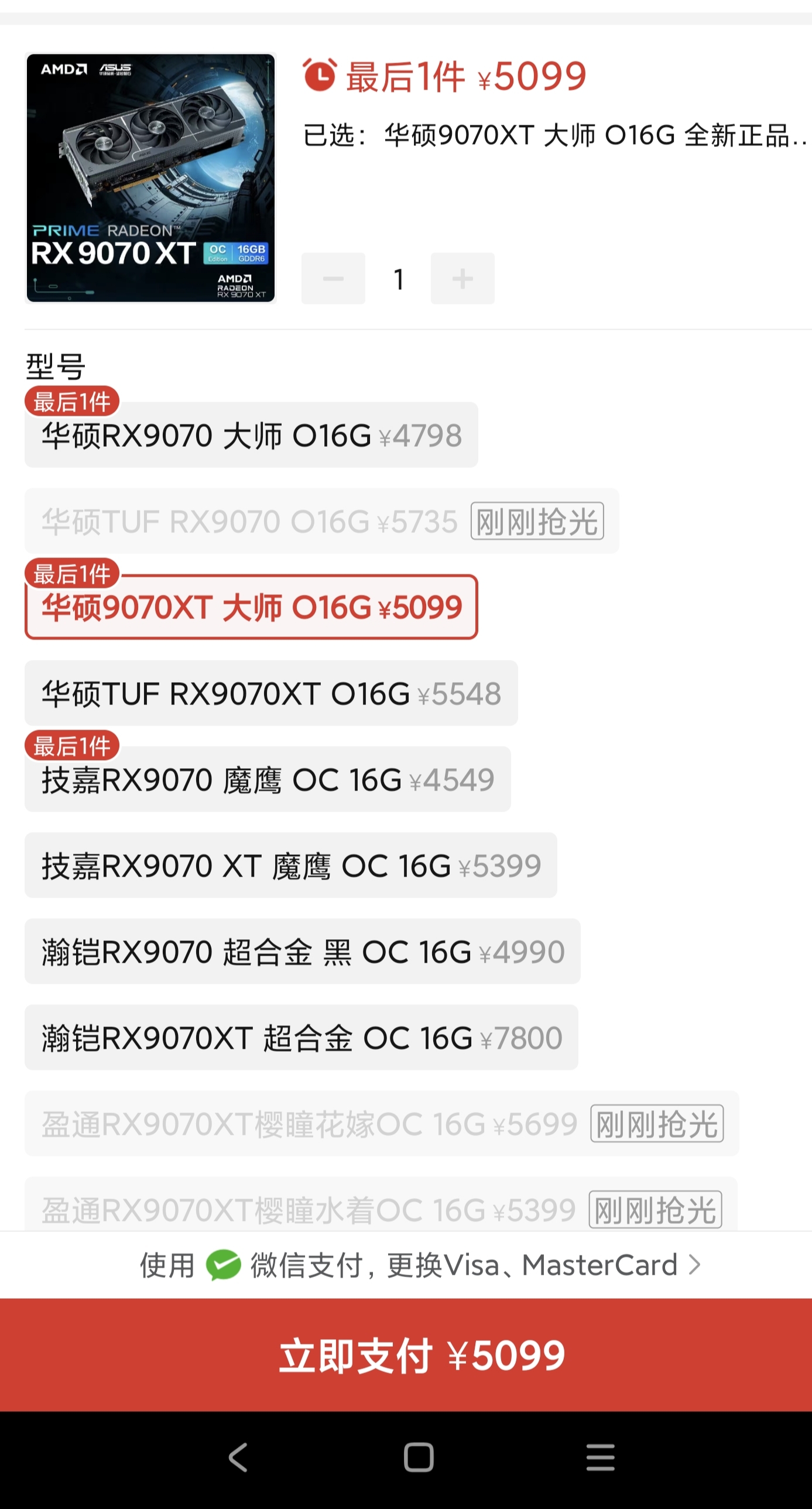Go to the home screen
This screenshot has width=812, height=1509.
(419, 1457)
